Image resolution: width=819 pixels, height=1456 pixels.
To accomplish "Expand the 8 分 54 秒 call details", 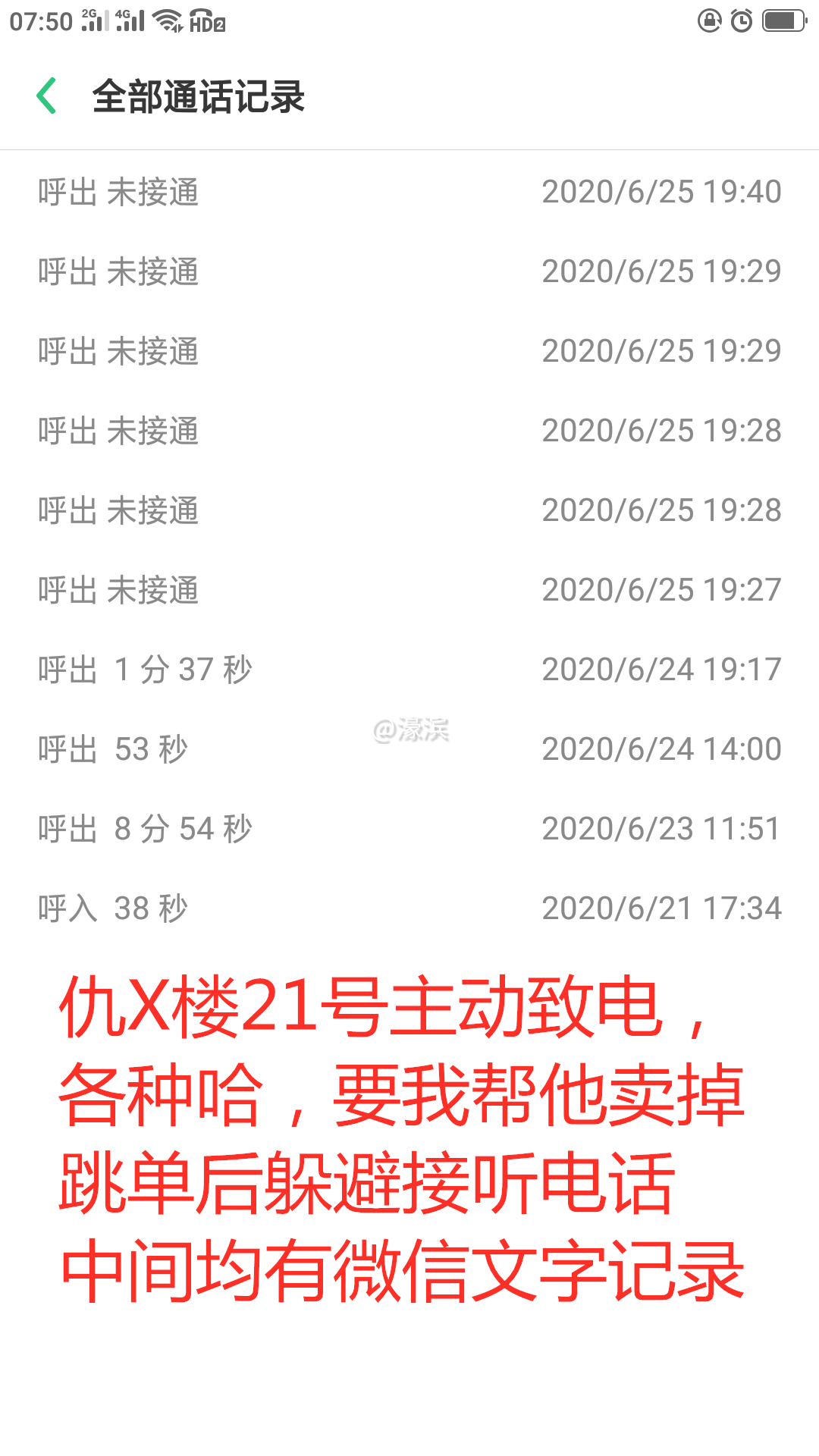I will point(409,827).
